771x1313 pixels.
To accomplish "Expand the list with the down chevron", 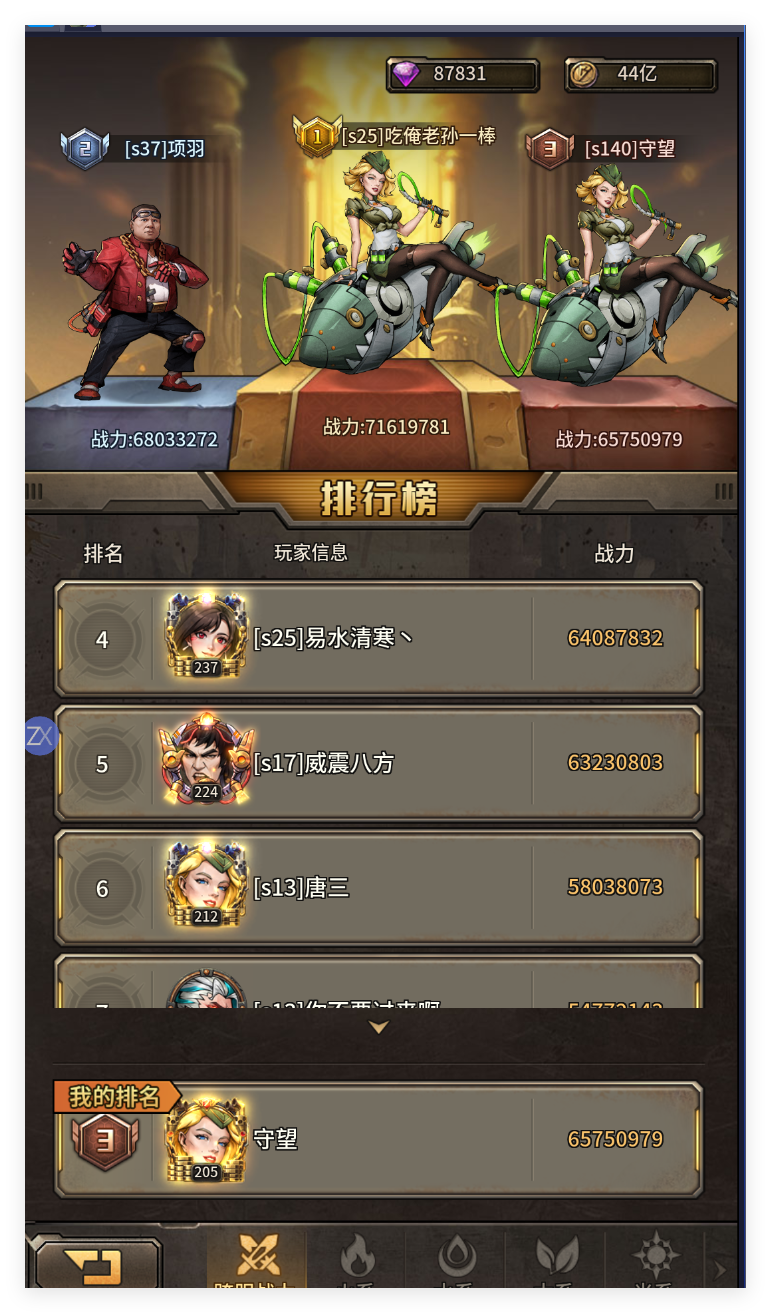I will (x=378, y=1027).
